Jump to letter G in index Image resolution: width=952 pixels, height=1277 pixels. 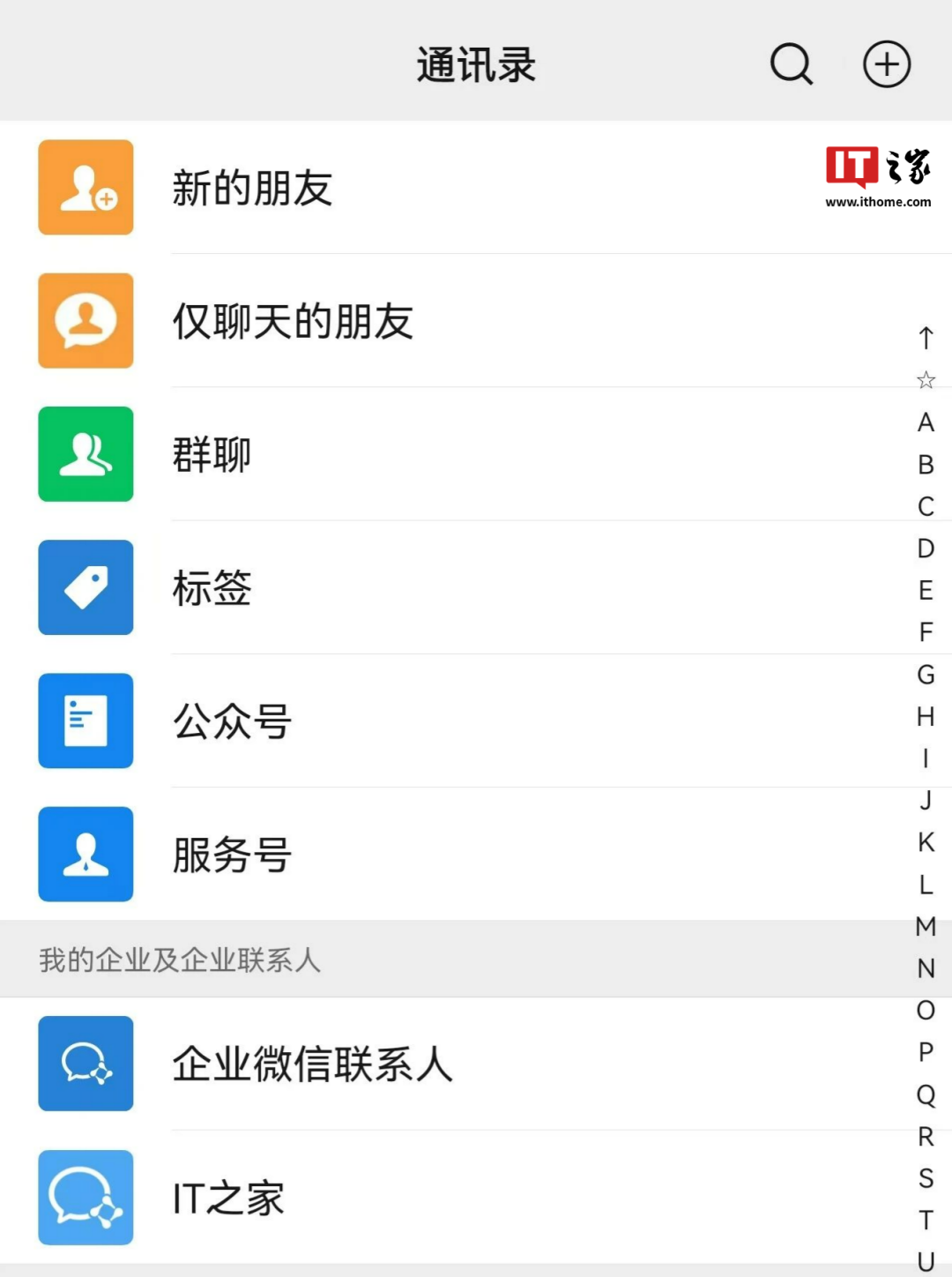coord(926,675)
